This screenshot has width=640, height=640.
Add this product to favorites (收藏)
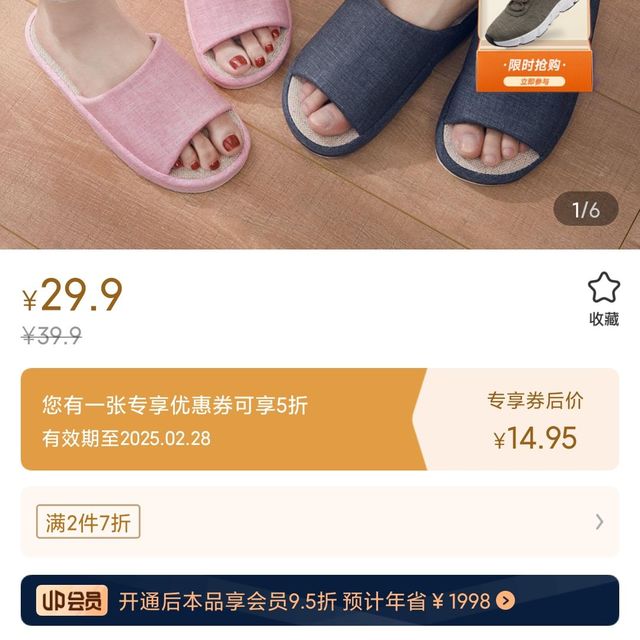[x=603, y=298]
